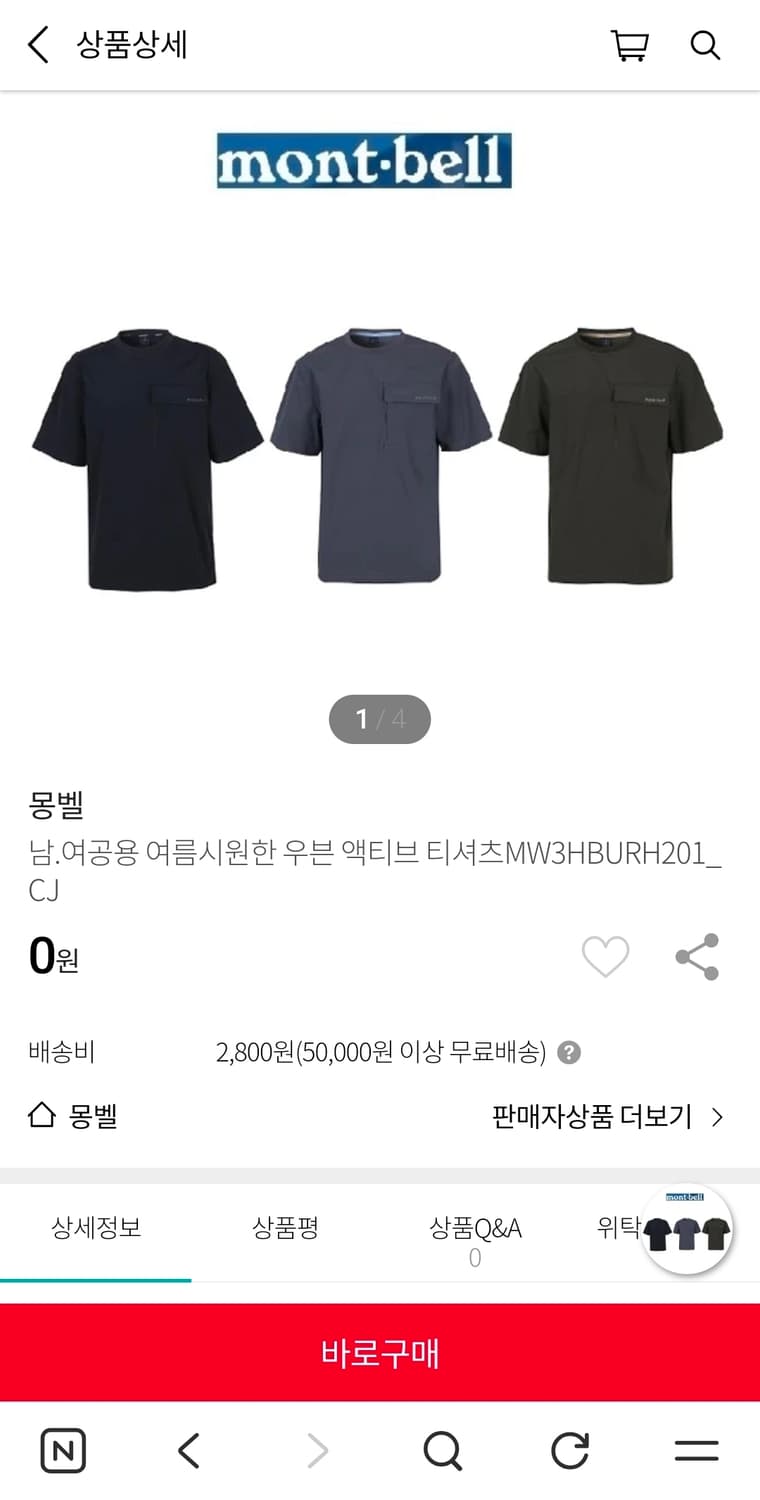This screenshot has height=1500, width=760.
Task: Open the Naver home via N icon
Action: coord(63,1450)
